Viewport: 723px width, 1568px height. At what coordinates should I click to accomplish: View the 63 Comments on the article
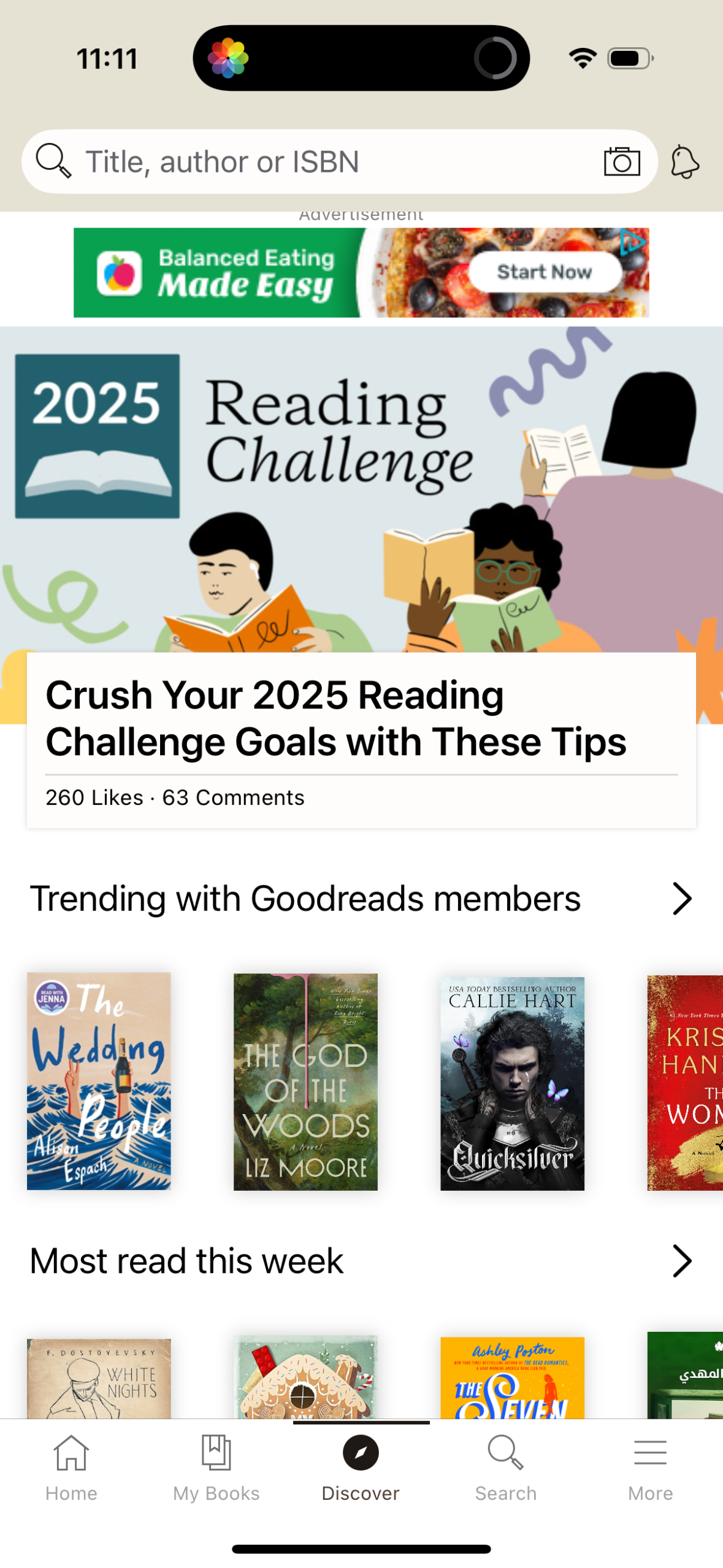coord(232,797)
